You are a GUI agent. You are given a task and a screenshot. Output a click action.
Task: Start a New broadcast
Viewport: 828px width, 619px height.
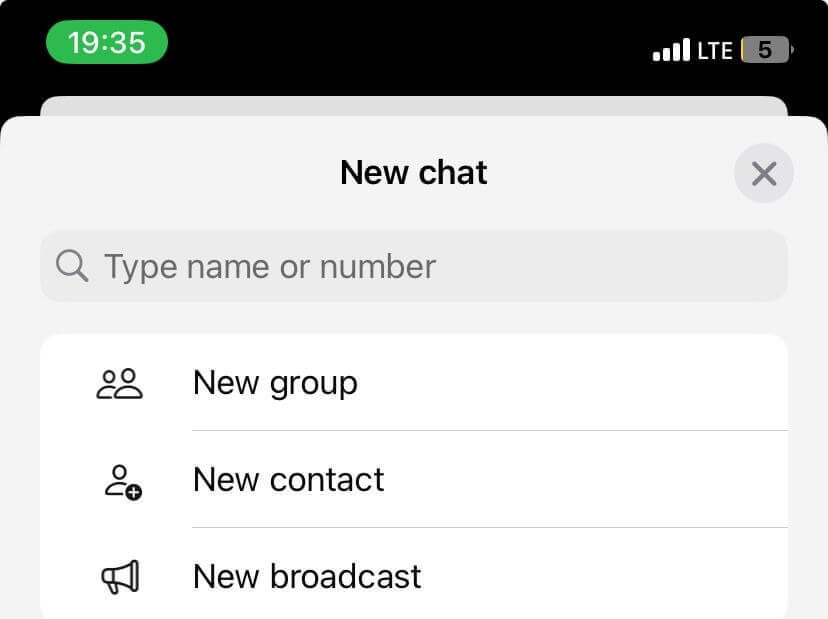[307, 576]
